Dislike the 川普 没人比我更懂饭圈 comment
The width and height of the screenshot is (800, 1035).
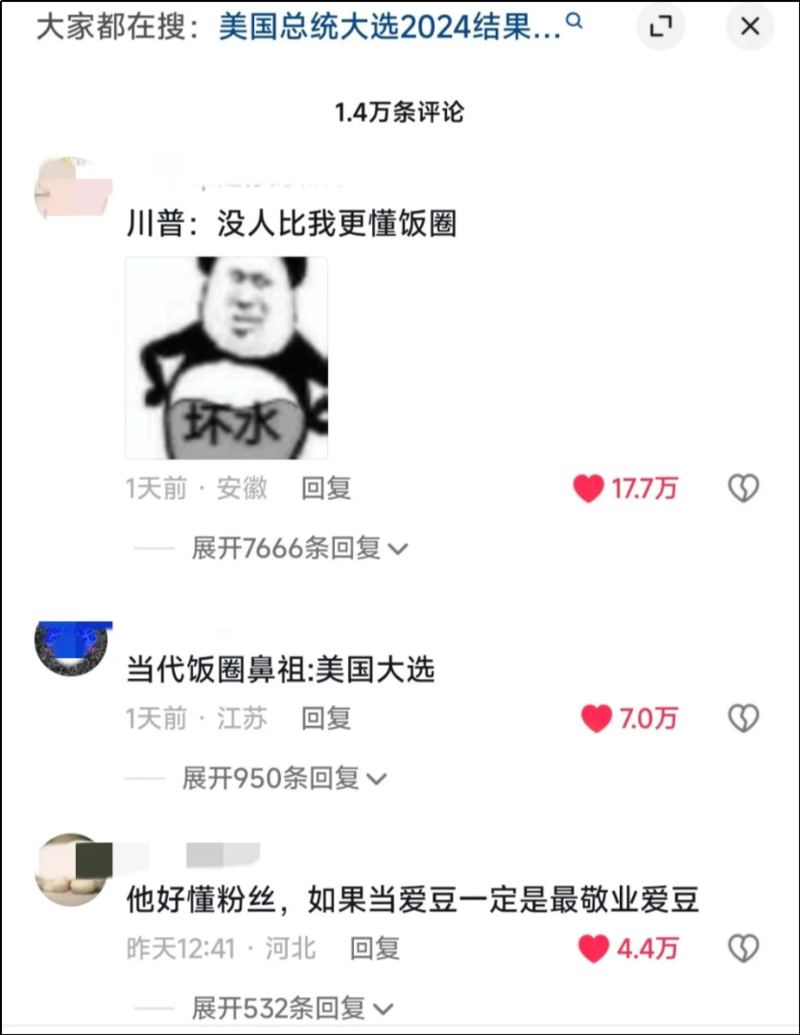point(743,488)
